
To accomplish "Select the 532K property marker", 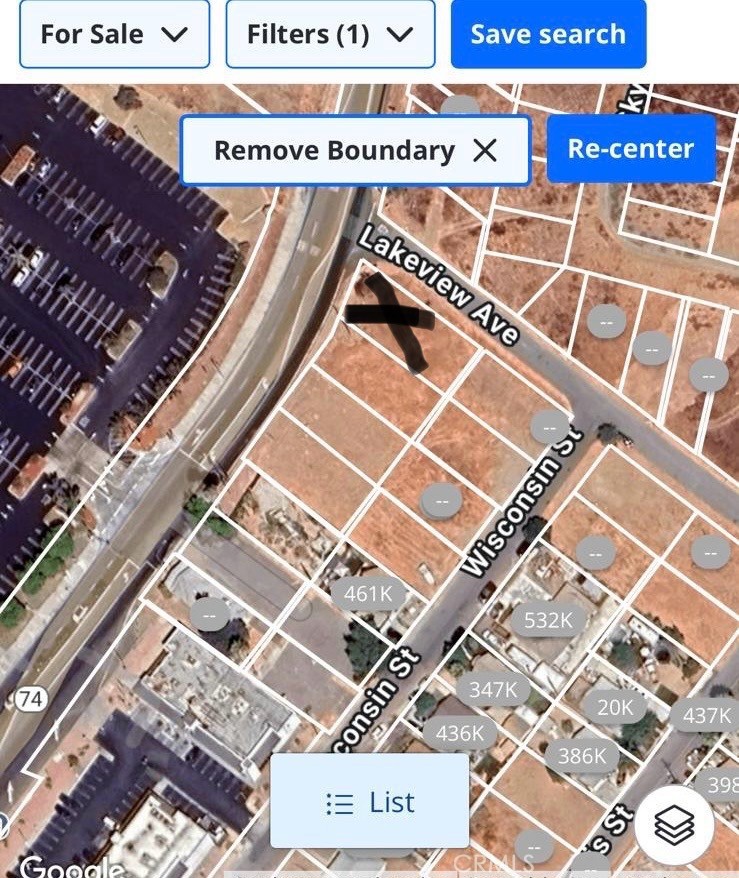I will (x=548, y=620).
